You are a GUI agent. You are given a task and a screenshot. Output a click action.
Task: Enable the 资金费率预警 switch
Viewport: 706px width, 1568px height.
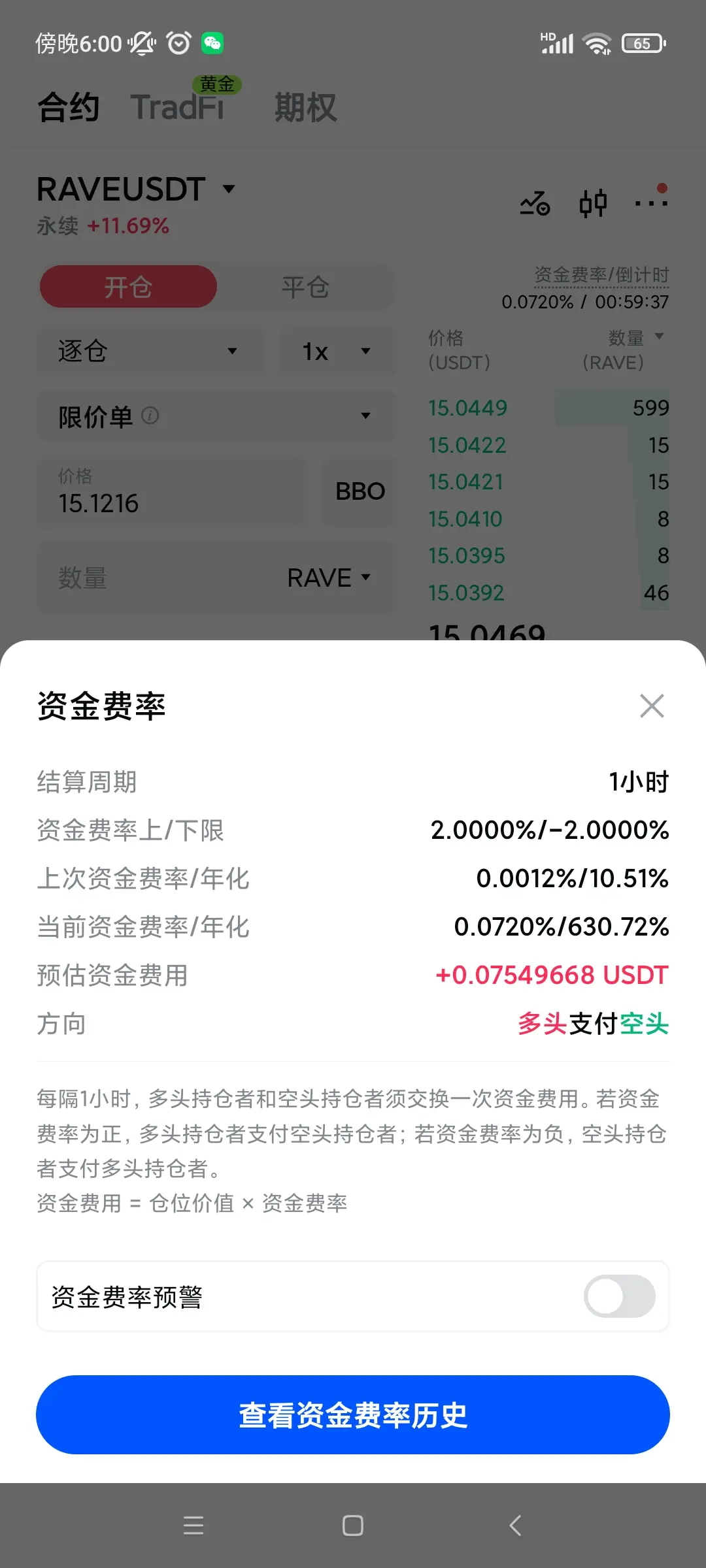tap(620, 1296)
